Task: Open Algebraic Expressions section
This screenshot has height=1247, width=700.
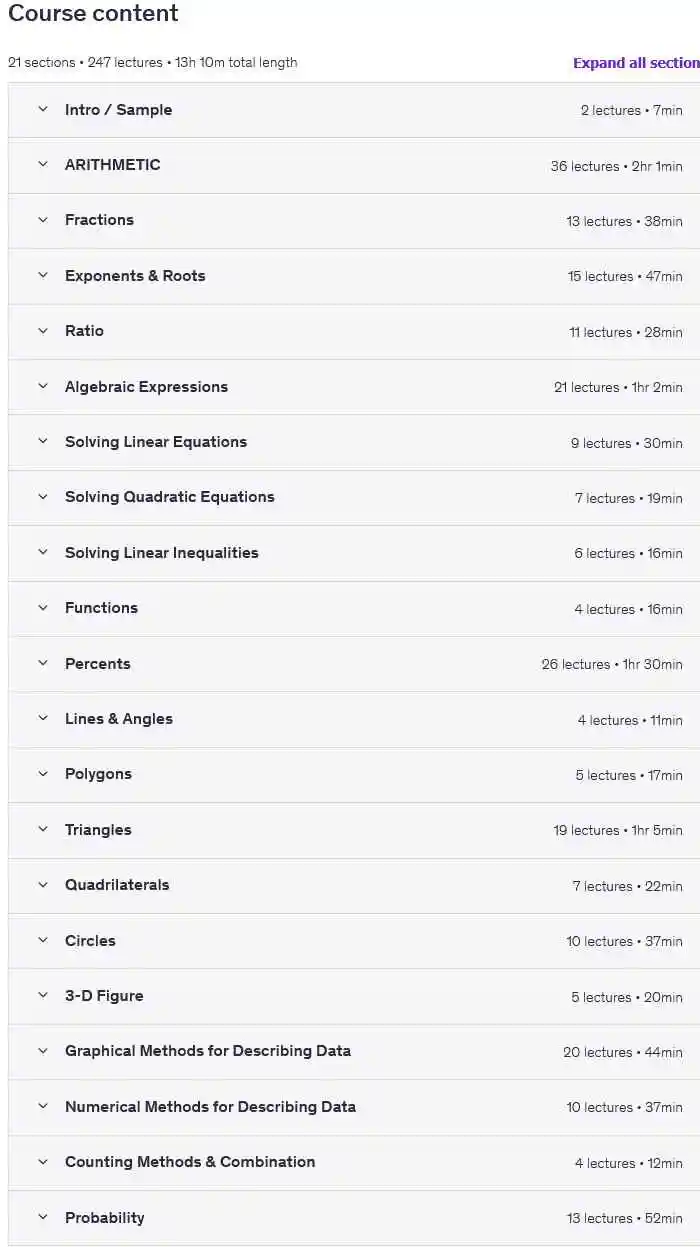Action: [x=146, y=387]
